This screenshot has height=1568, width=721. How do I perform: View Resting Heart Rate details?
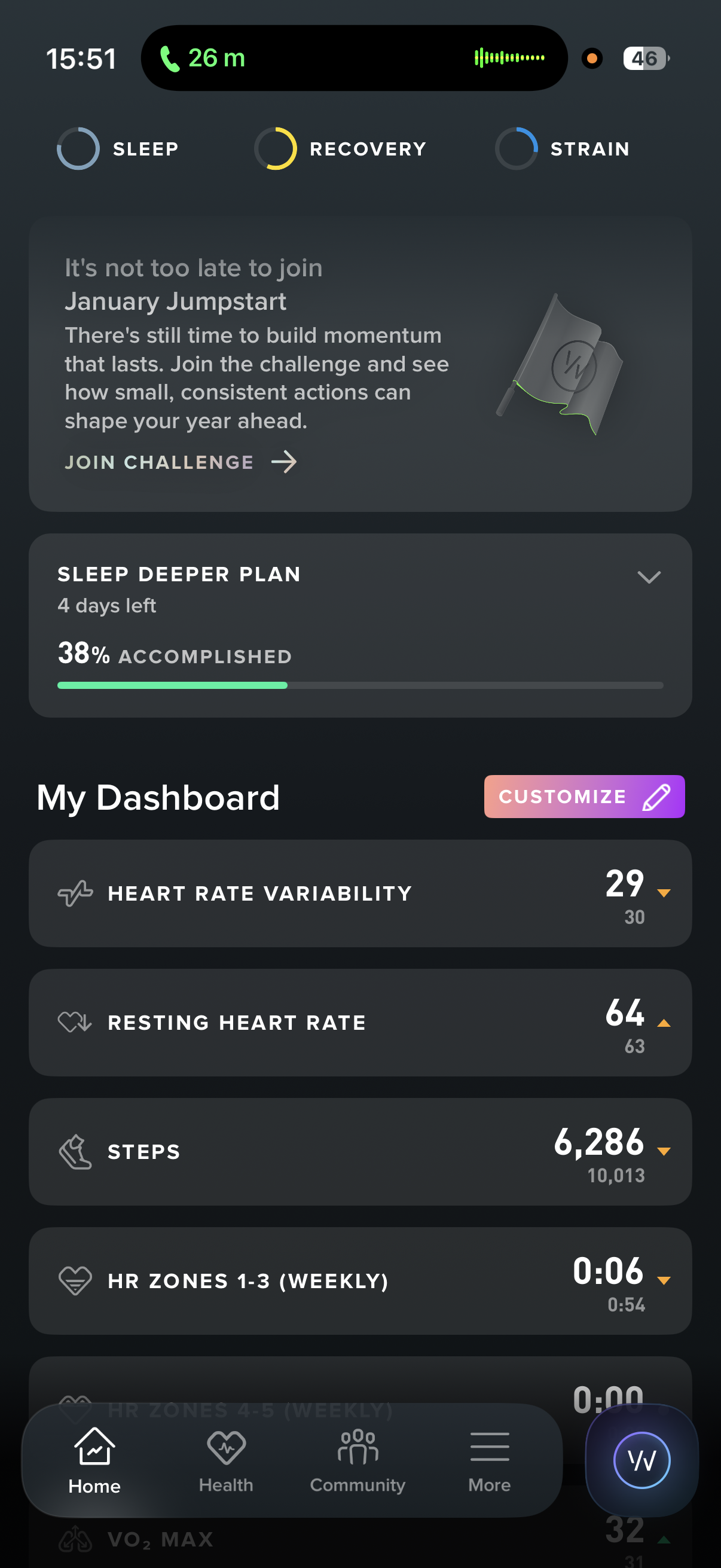pos(360,1023)
